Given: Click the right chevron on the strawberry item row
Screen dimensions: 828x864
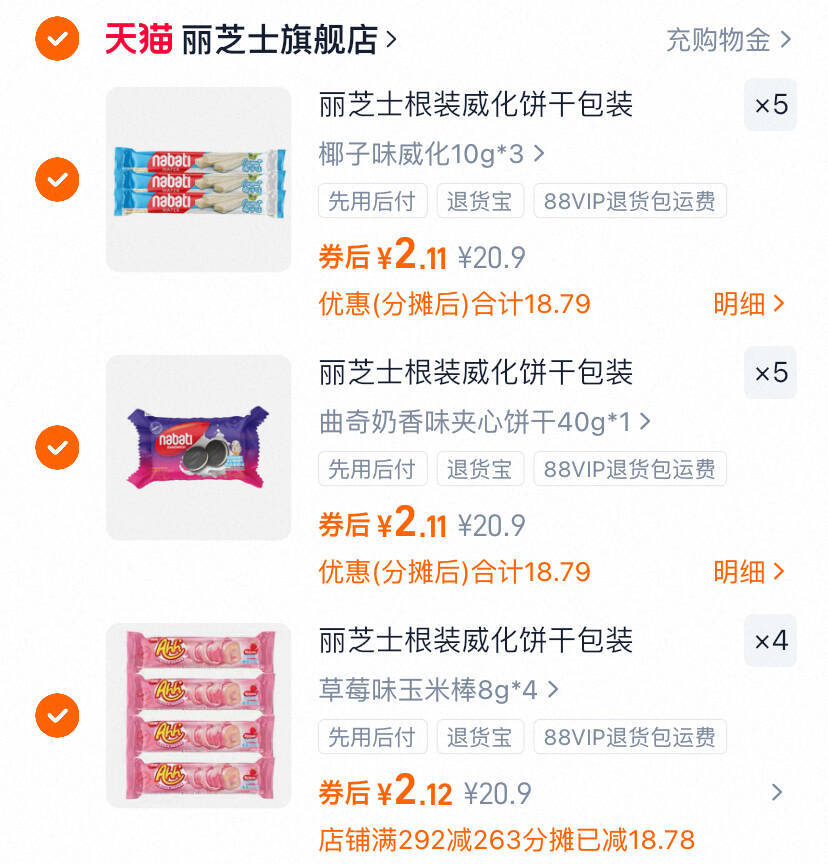Looking at the screenshot, I should (779, 791).
